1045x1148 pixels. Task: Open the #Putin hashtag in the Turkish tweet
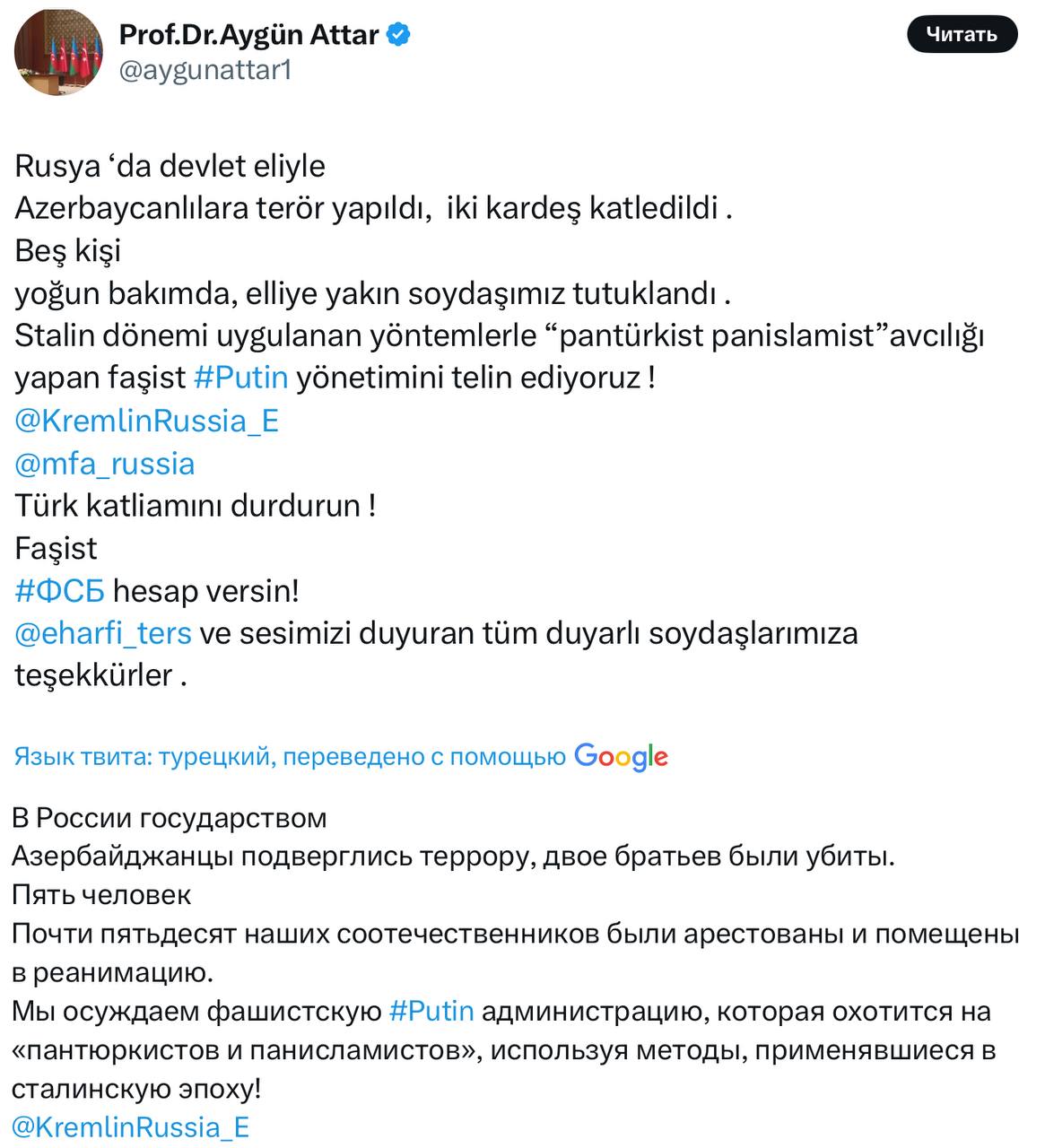(x=240, y=378)
